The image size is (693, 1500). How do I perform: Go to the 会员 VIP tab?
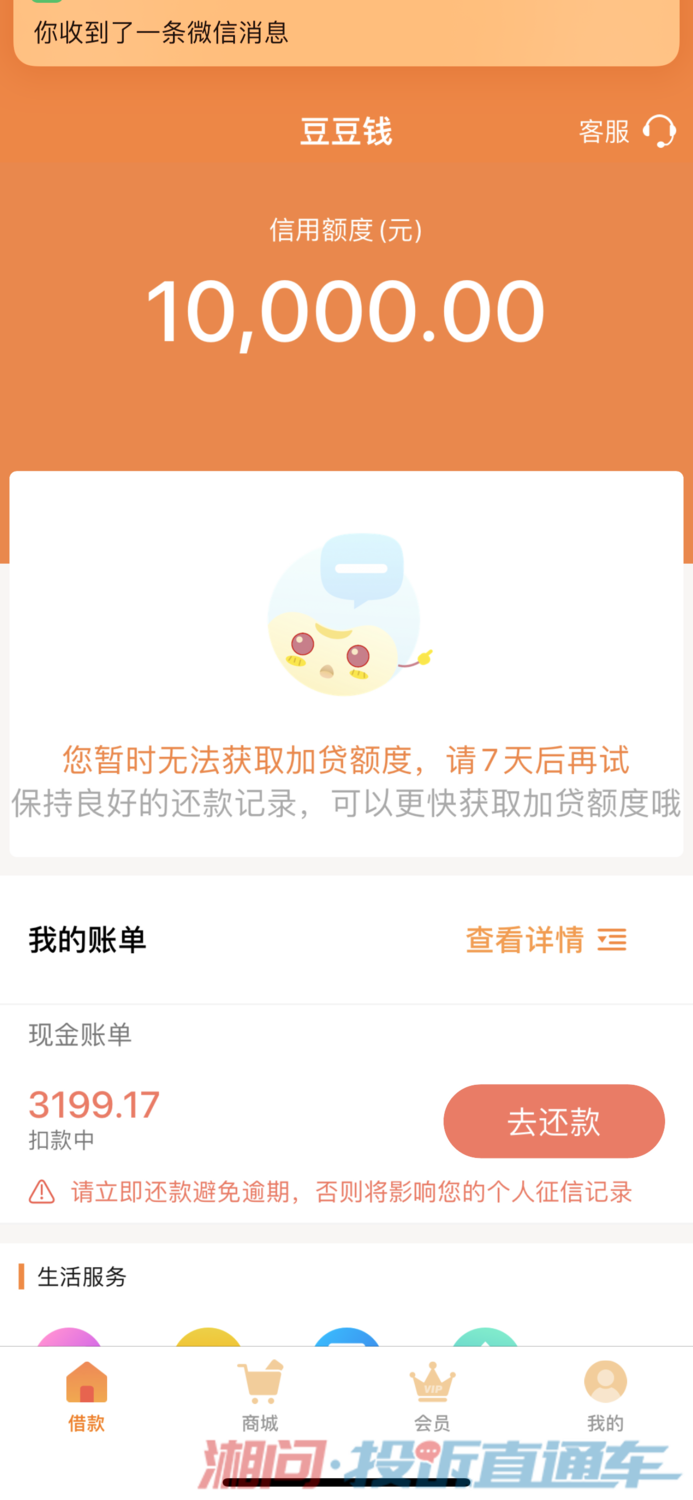coord(432,1397)
